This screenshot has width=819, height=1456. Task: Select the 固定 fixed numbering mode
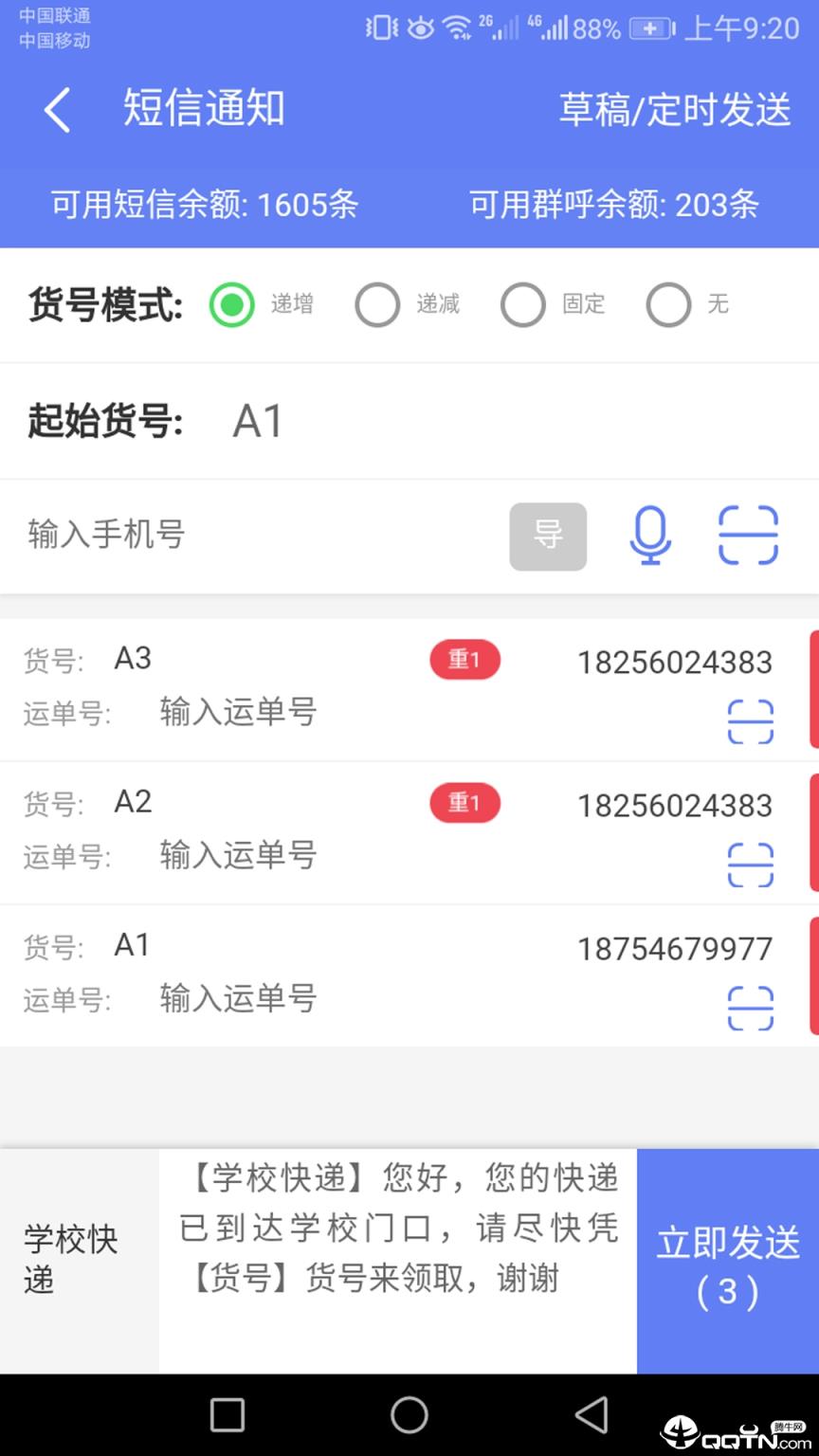(x=522, y=305)
